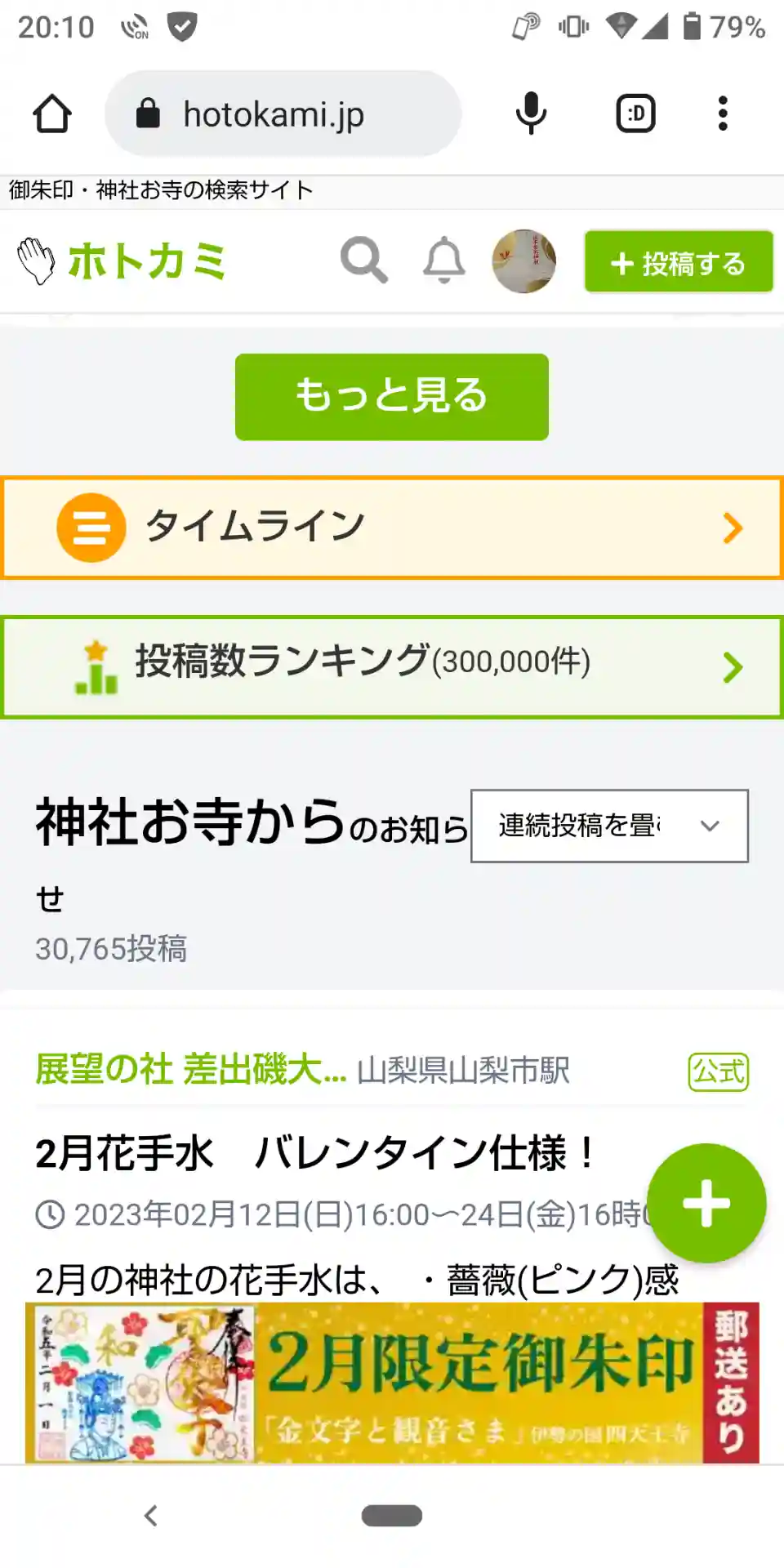The width and height of the screenshot is (784, 1568).
Task: Go to the browser home page
Action: click(52, 114)
